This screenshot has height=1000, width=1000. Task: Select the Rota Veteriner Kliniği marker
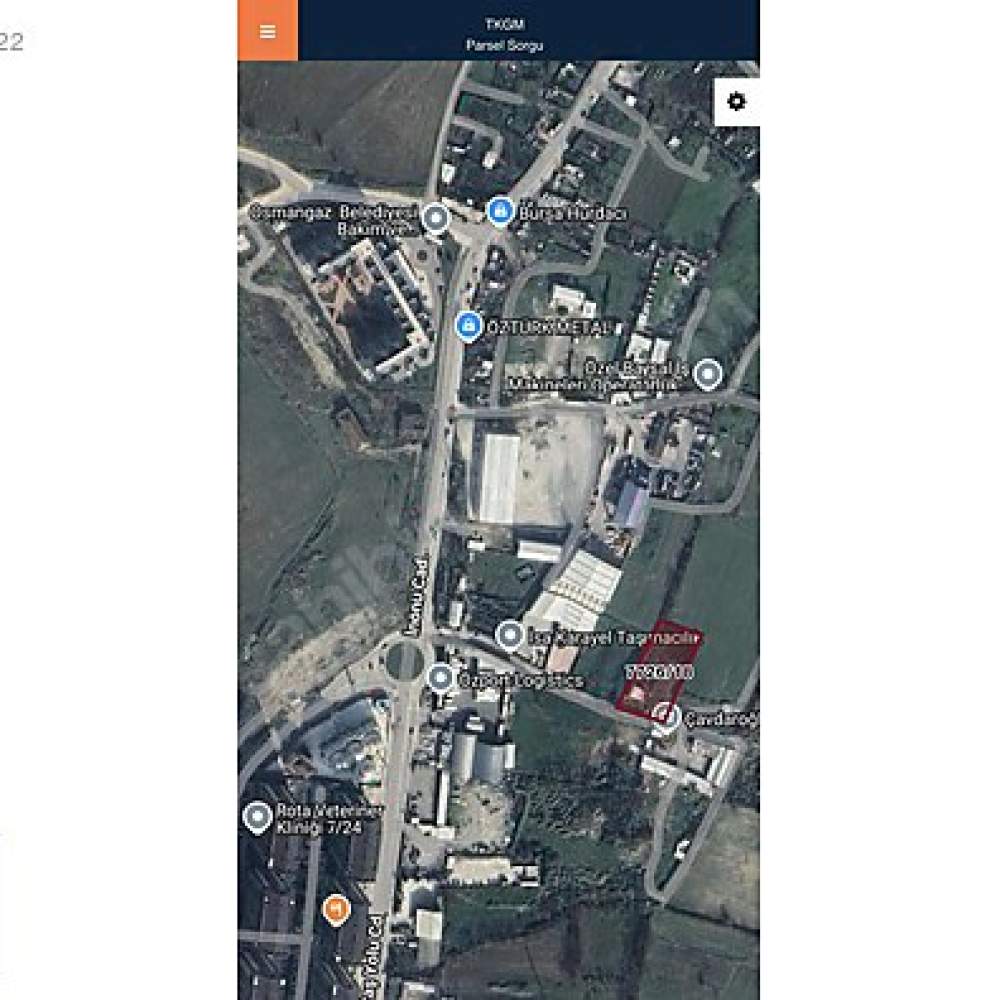click(x=258, y=817)
